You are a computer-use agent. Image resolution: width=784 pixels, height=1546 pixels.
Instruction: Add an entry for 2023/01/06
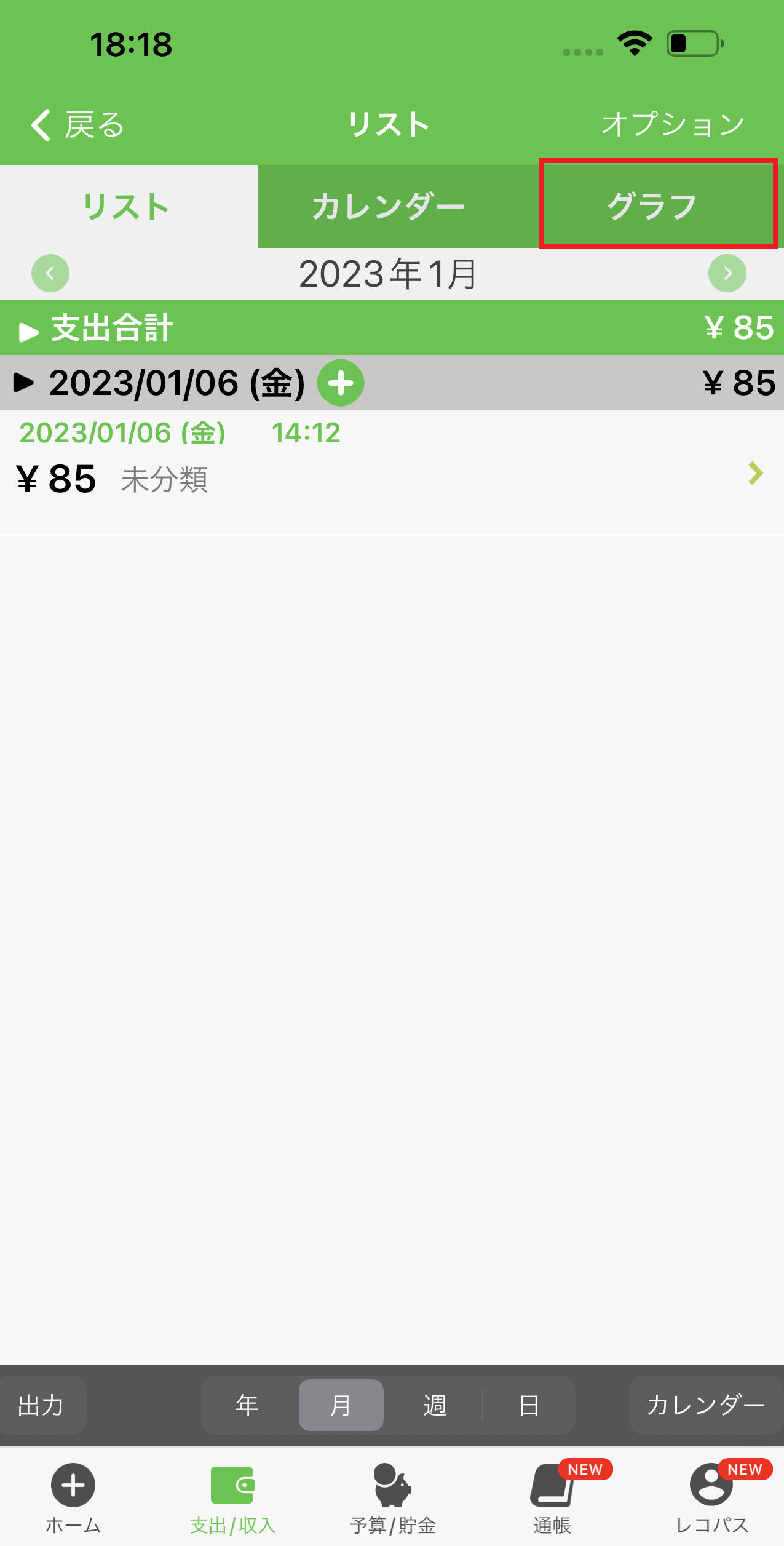point(341,383)
